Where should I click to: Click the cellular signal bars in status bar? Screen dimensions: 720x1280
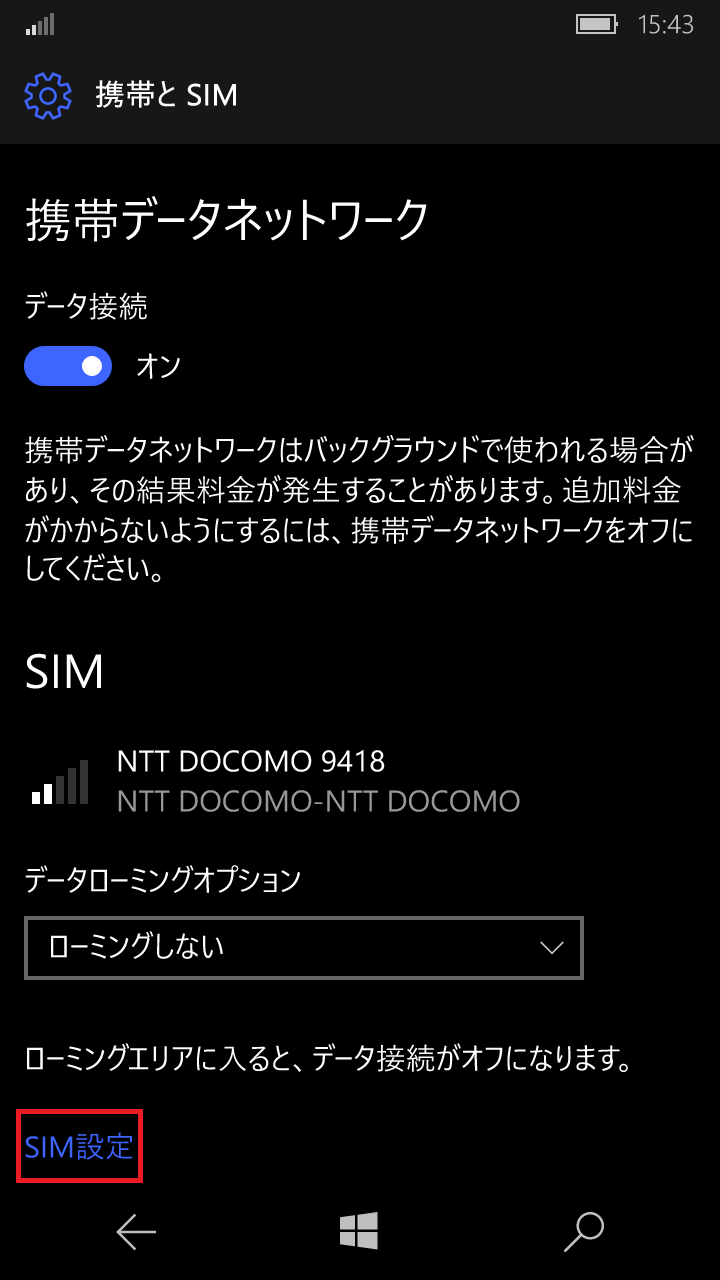point(38,24)
